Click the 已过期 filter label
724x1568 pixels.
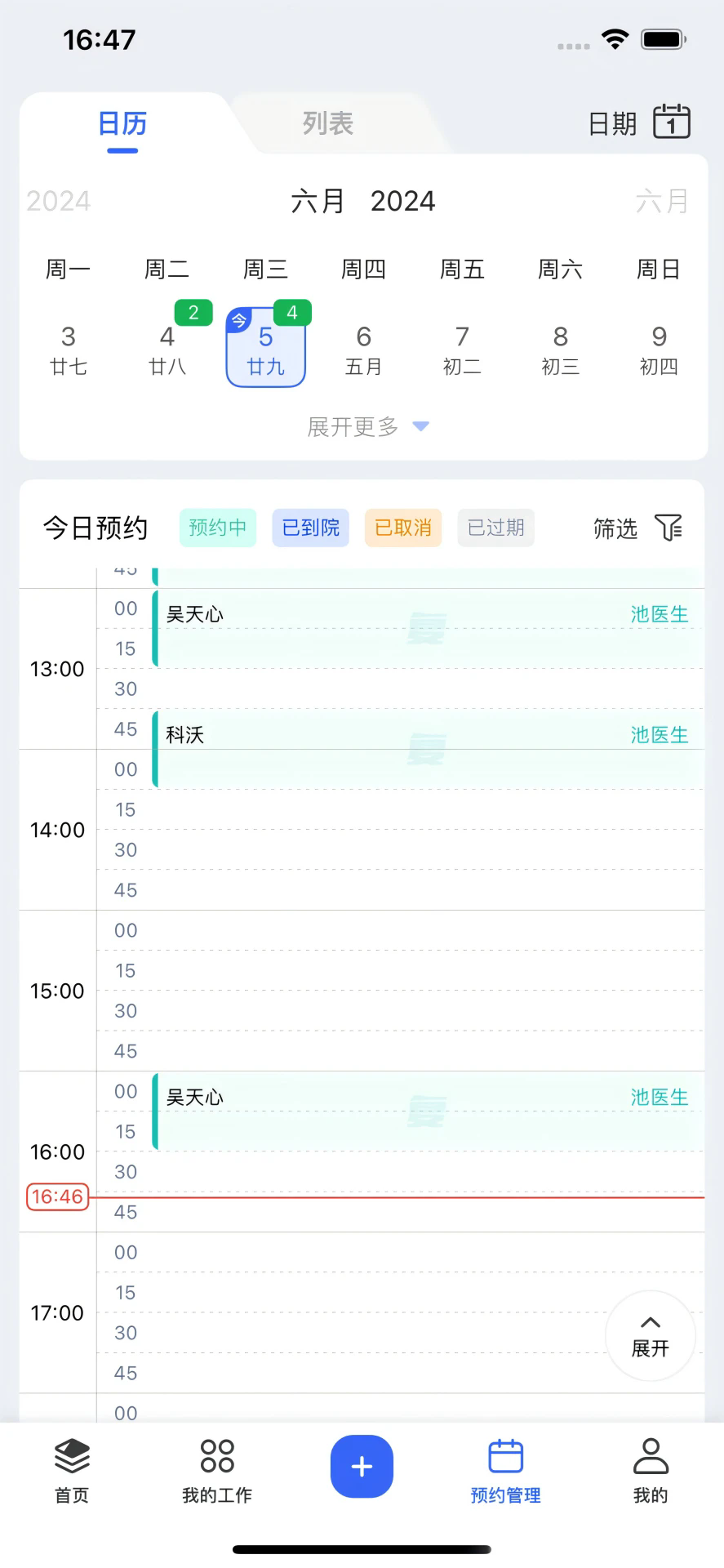(495, 528)
